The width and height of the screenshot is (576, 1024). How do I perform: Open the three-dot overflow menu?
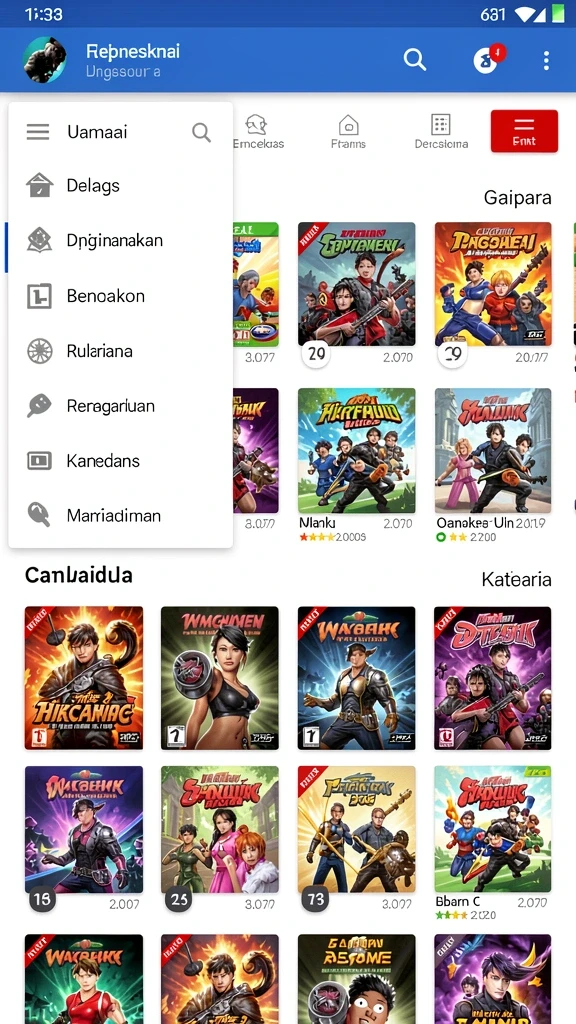pos(546,60)
